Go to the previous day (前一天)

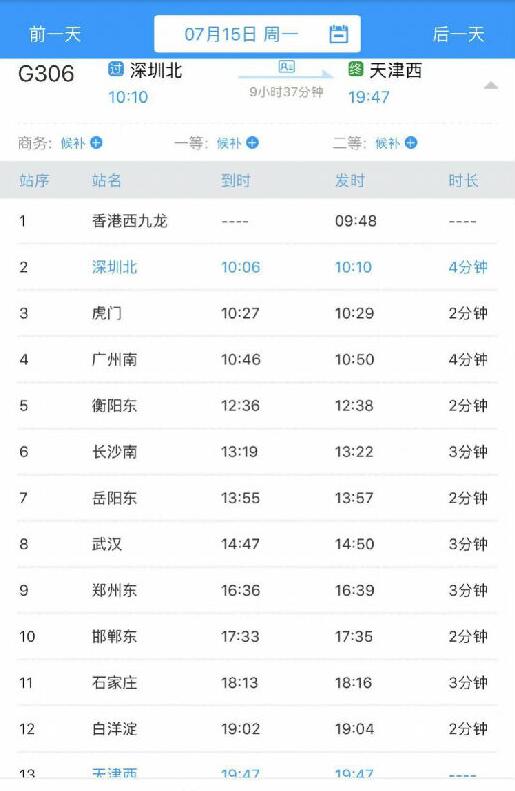pyautogui.click(x=55, y=34)
